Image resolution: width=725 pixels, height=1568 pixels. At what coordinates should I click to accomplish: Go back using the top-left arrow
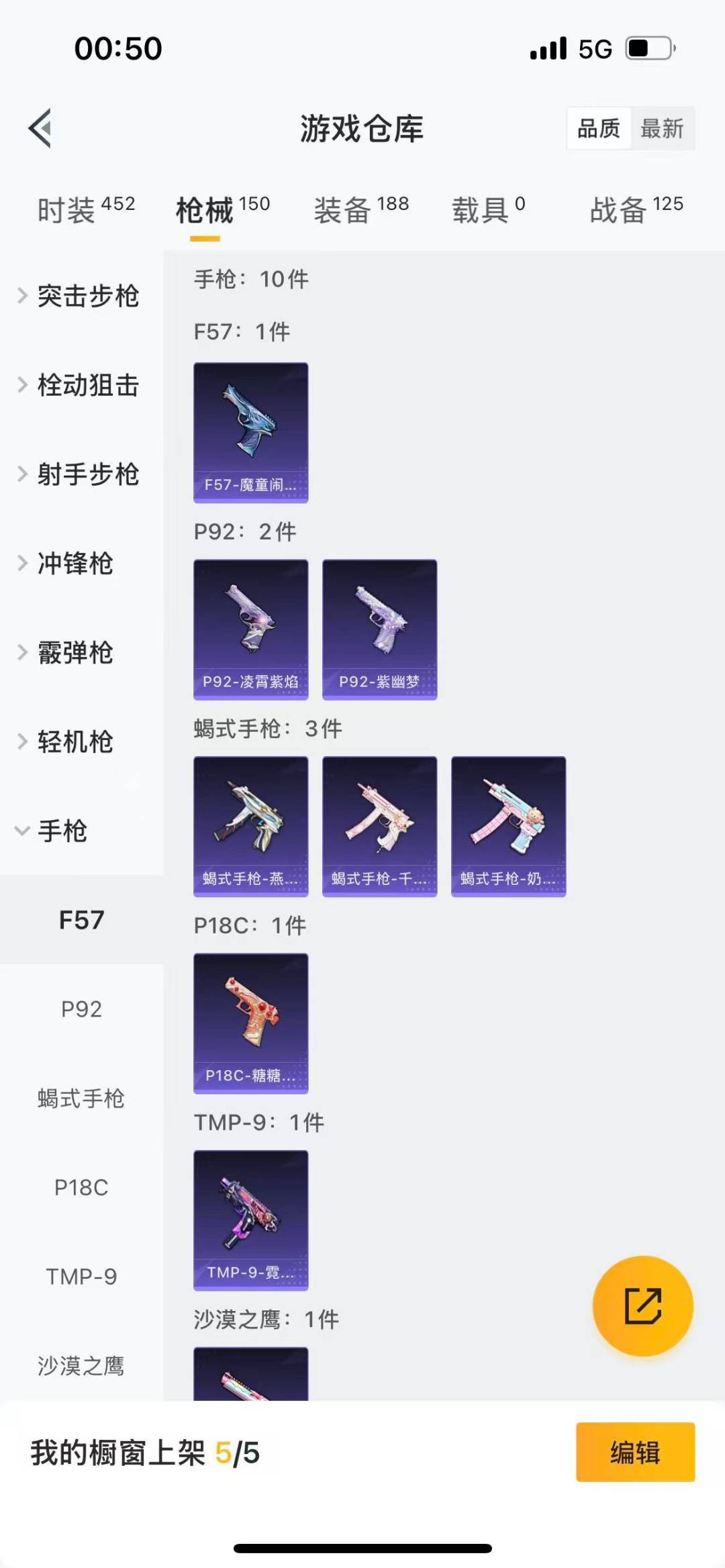click(40, 127)
